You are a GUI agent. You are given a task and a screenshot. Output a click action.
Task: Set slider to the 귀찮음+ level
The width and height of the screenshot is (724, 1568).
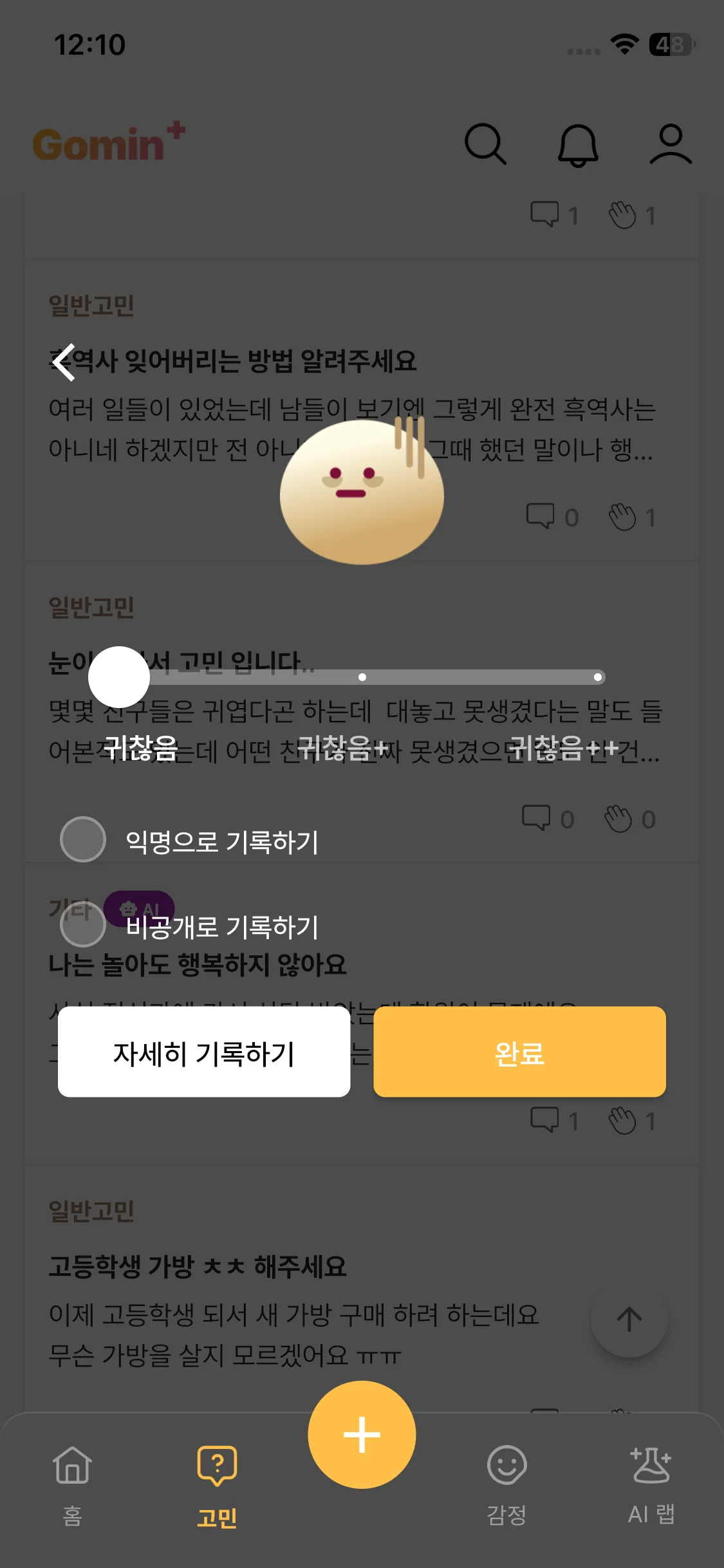[x=362, y=677]
